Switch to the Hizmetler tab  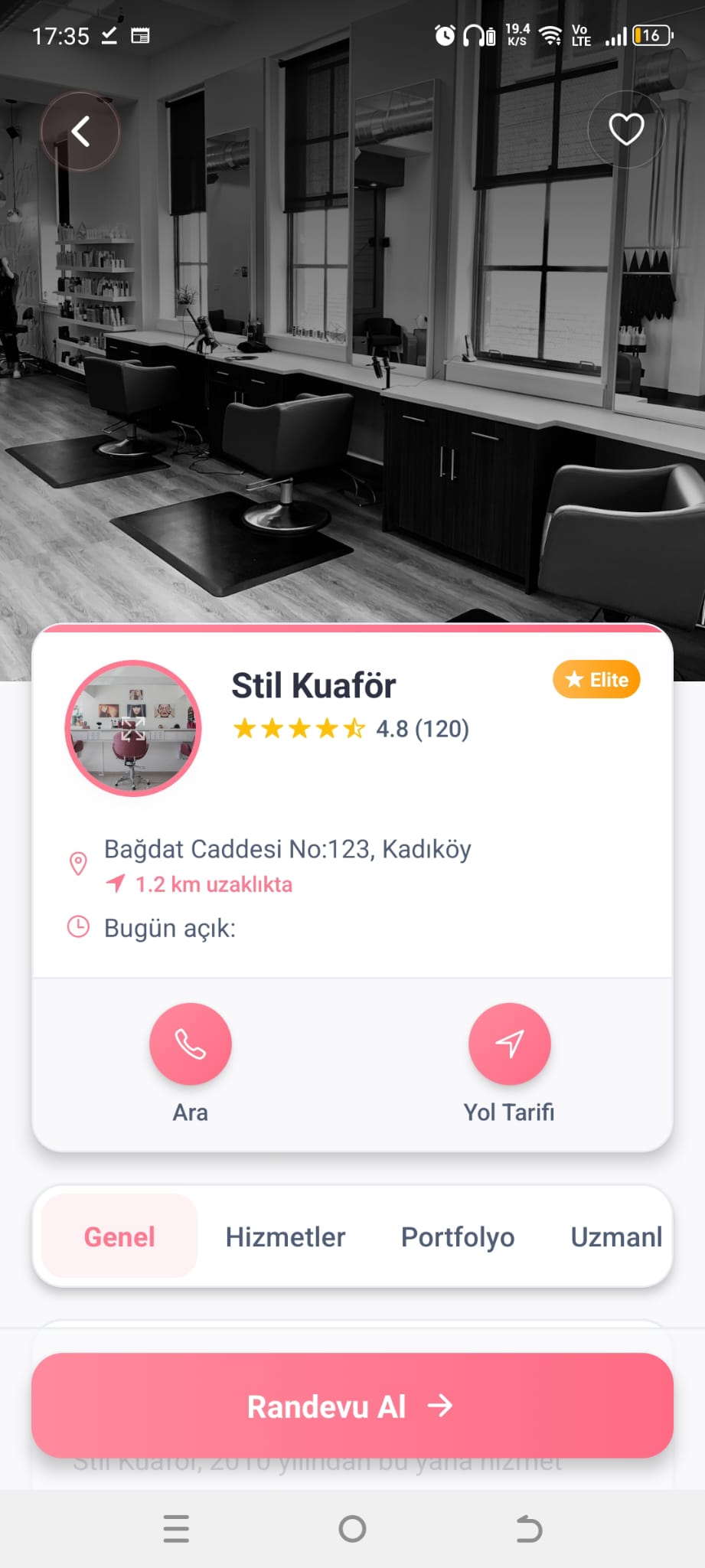tap(285, 1235)
